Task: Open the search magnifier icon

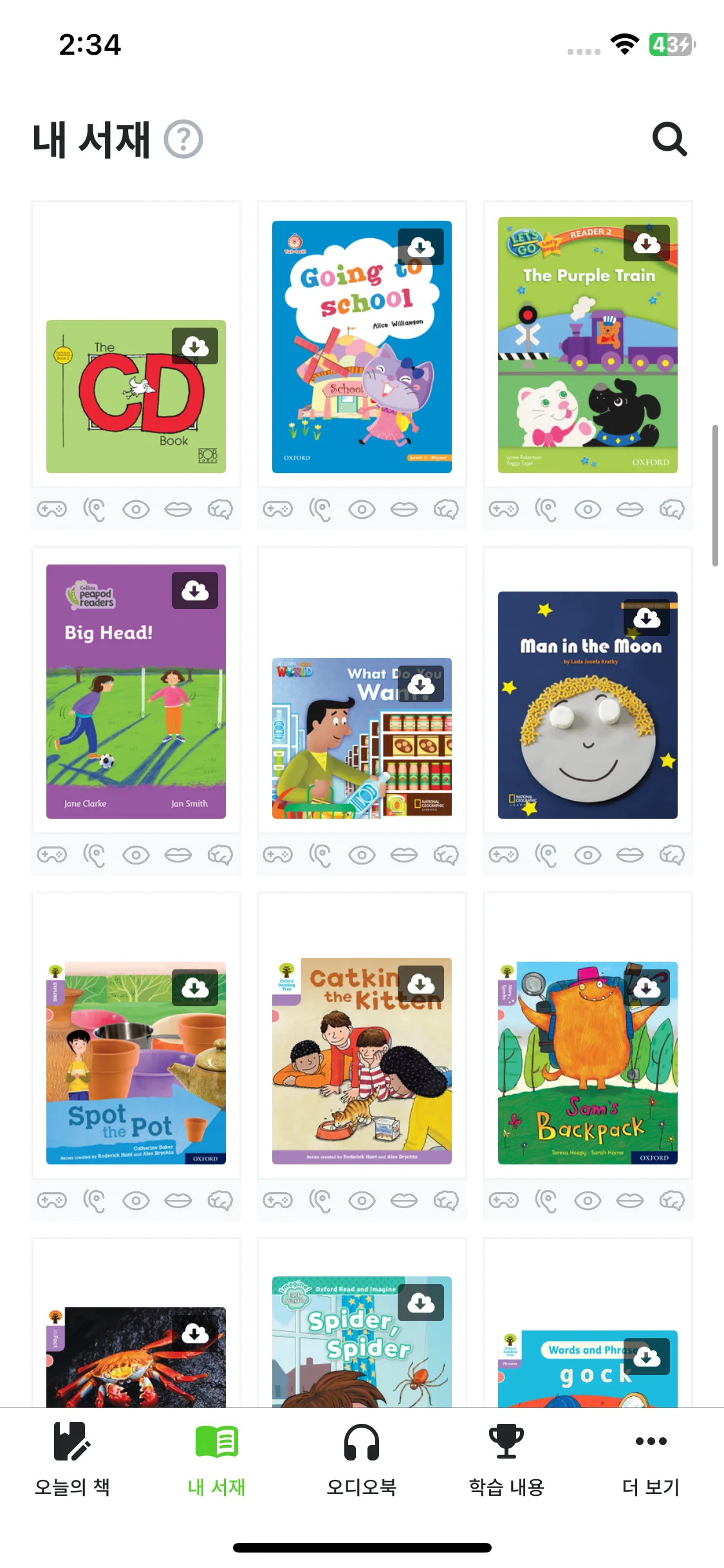Action: click(669, 139)
